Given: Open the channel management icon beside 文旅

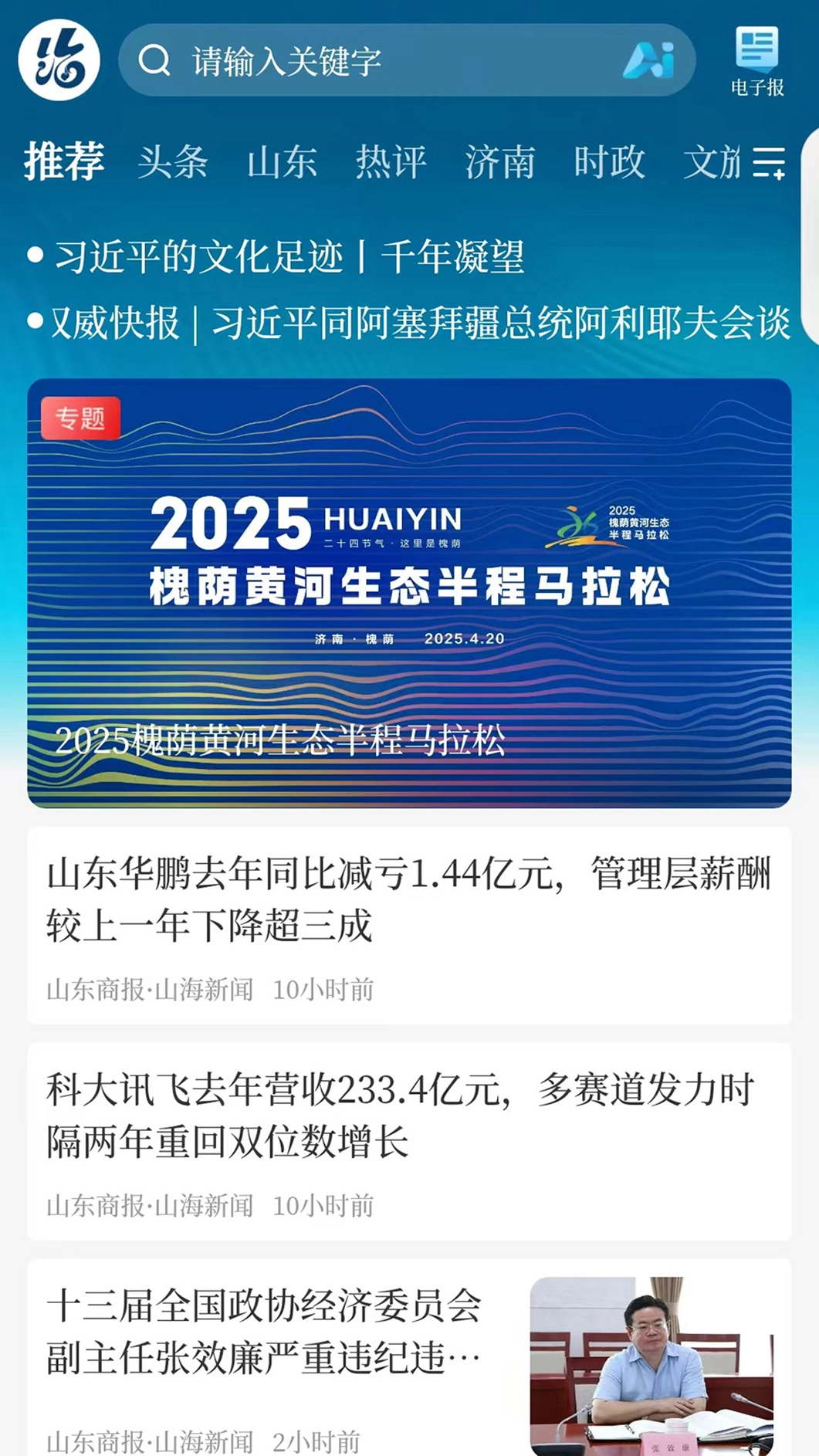Looking at the screenshot, I should click(767, 162).
